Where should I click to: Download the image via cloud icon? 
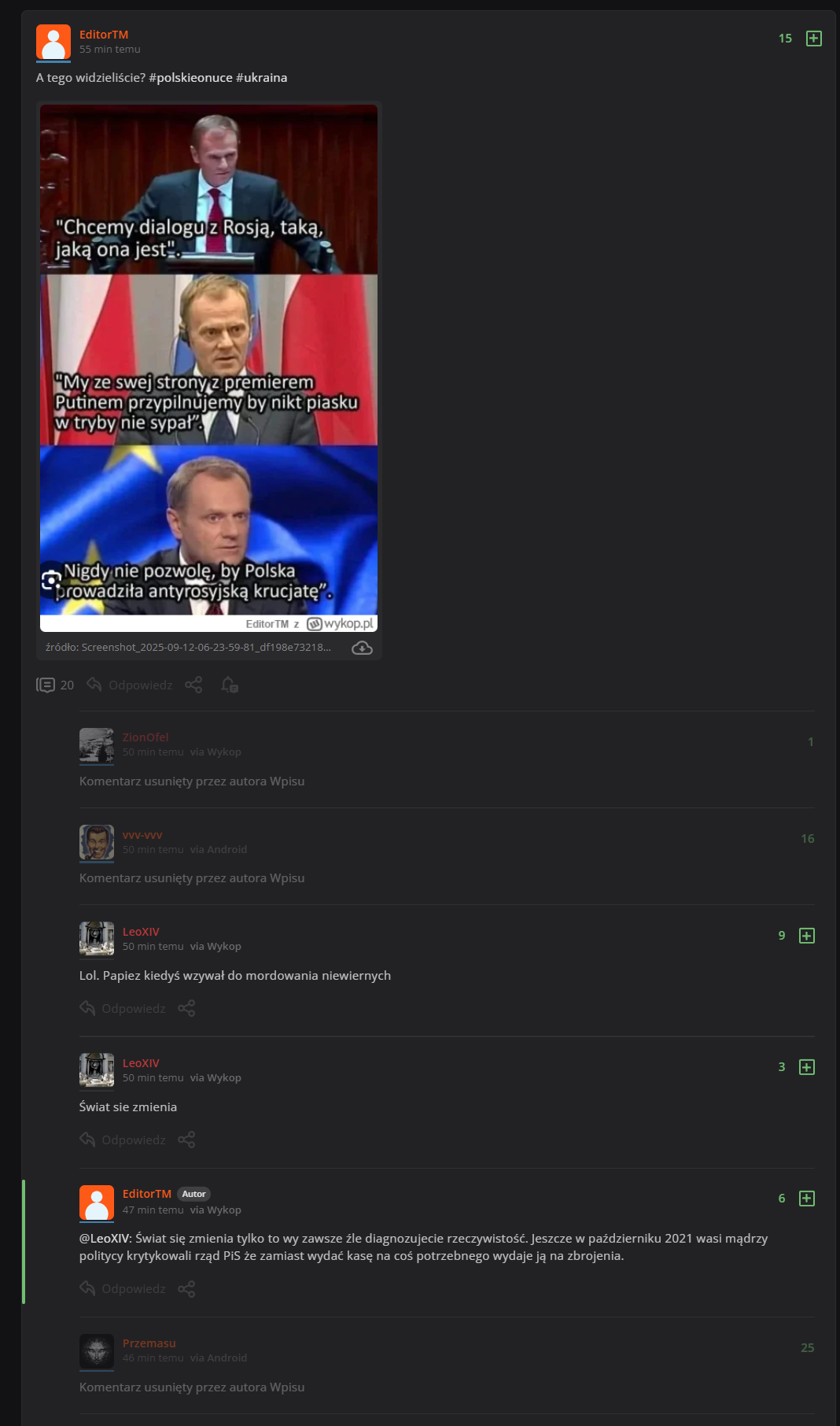coord(362,648)
